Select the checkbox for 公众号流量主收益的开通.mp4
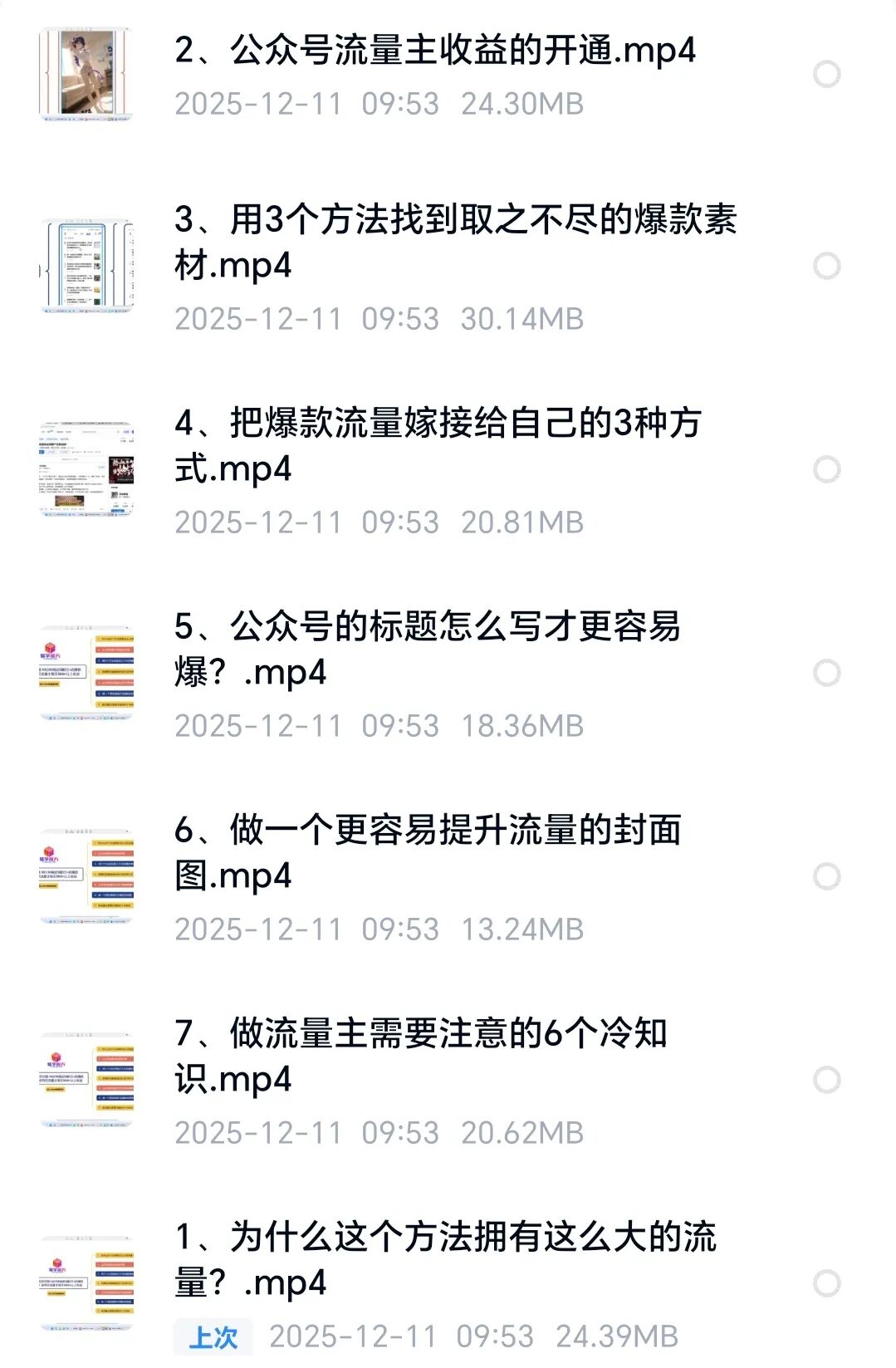 [826, 75]
